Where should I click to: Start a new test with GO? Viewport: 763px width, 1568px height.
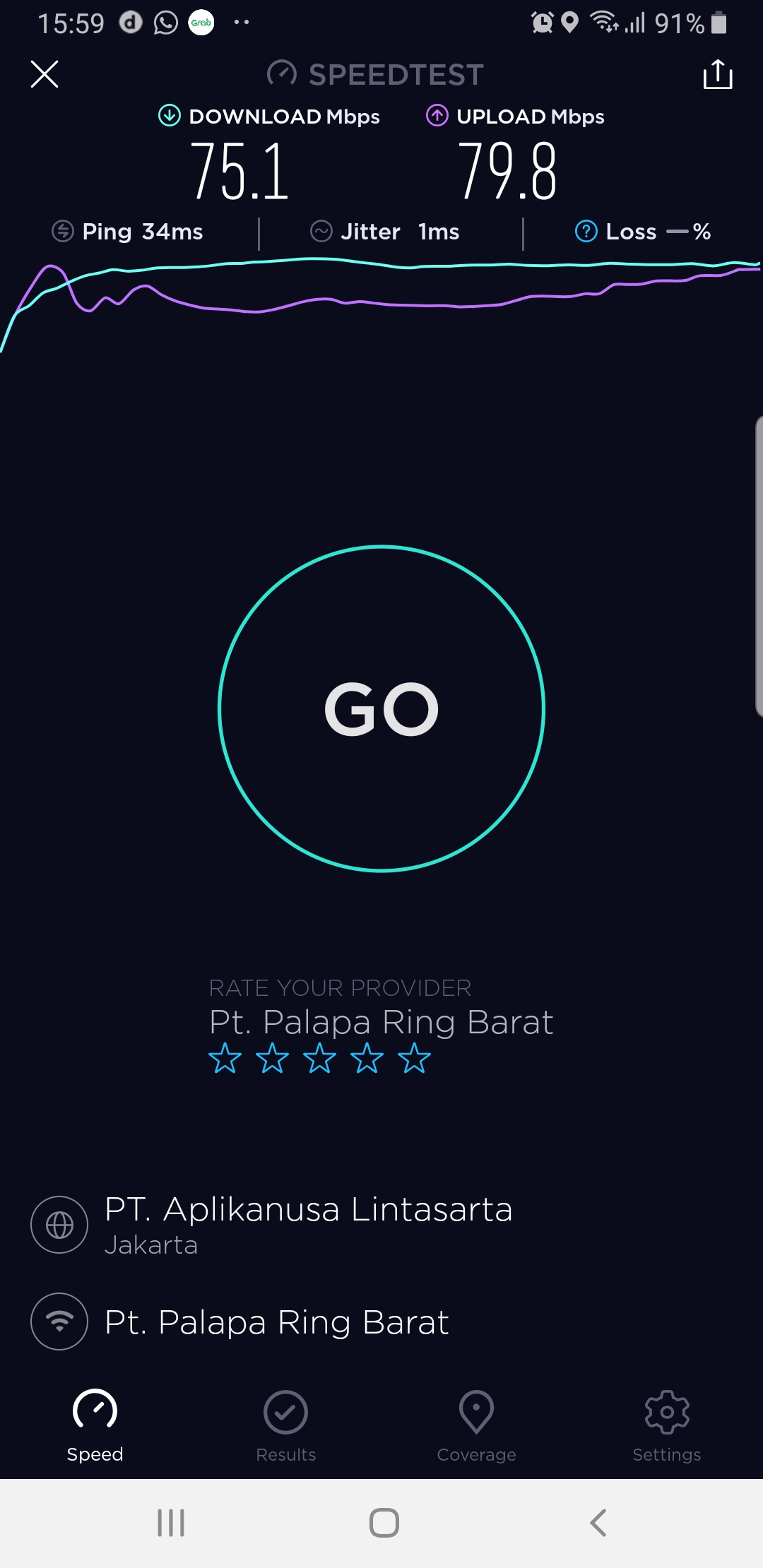tap(381, 708)
